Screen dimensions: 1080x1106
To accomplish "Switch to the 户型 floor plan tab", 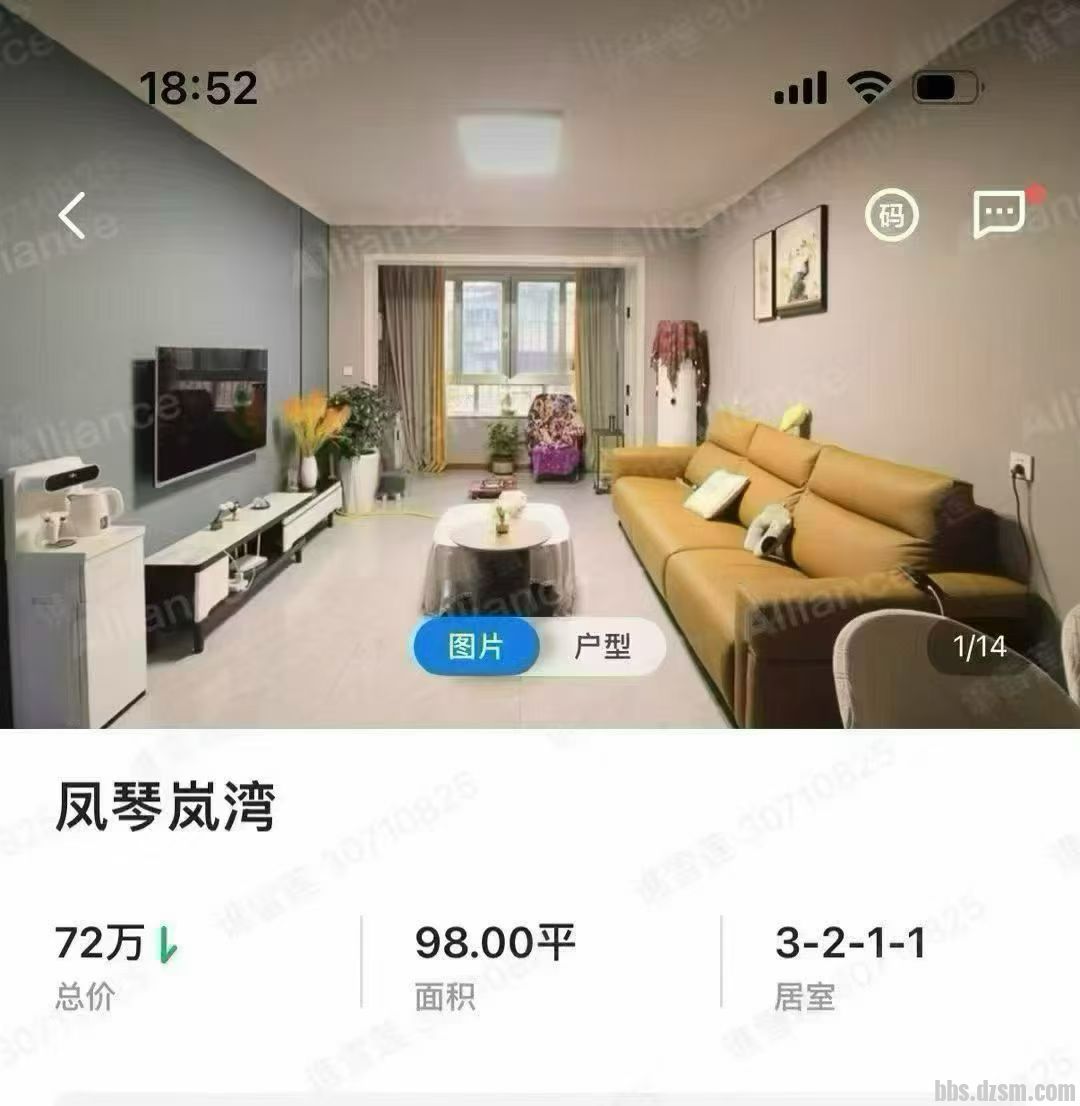I will click(603, 647).
